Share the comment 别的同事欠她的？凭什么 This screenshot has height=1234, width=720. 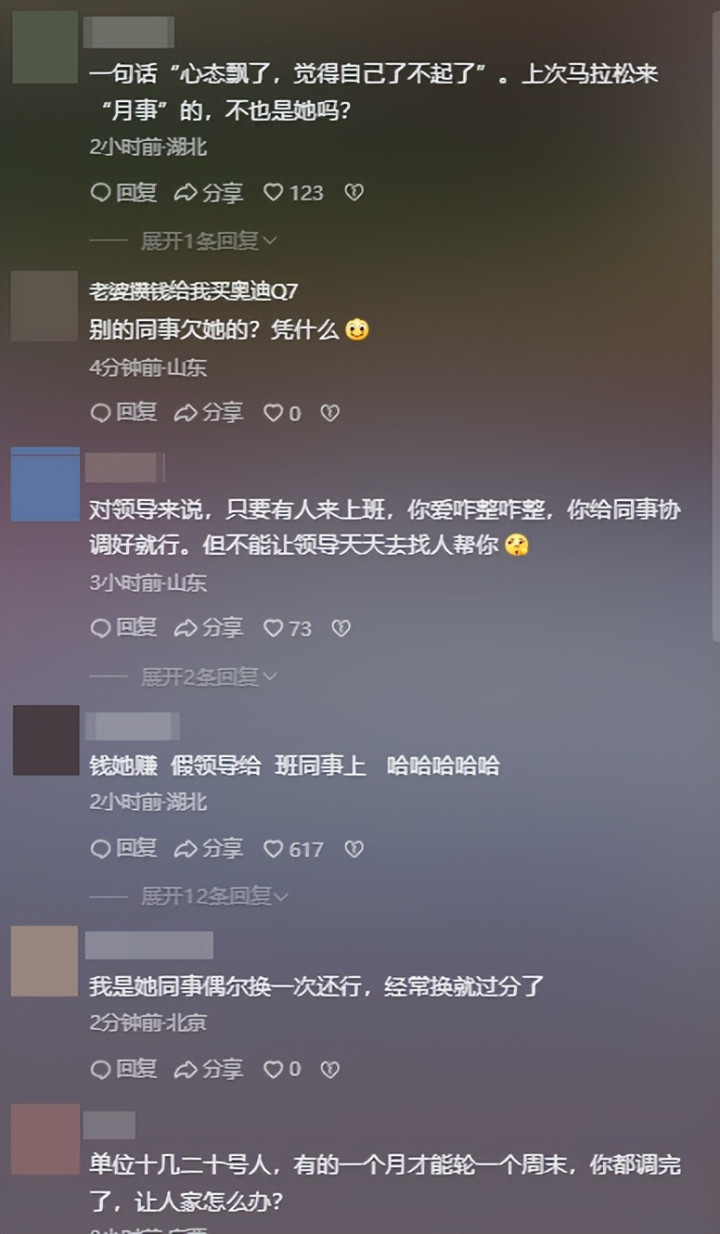coord(208,412)
